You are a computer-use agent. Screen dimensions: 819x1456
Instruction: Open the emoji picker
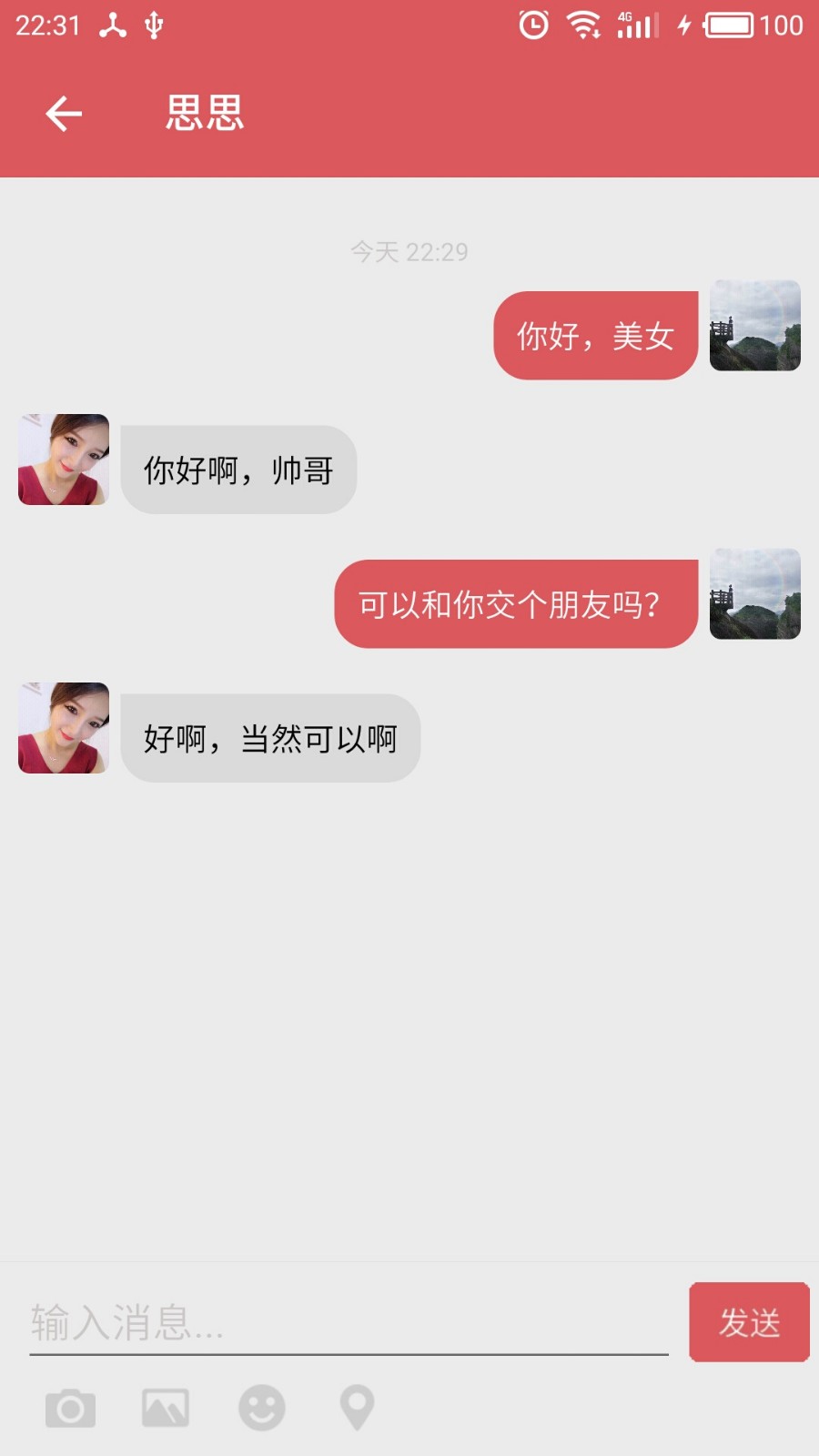[x=262, y=1409]
